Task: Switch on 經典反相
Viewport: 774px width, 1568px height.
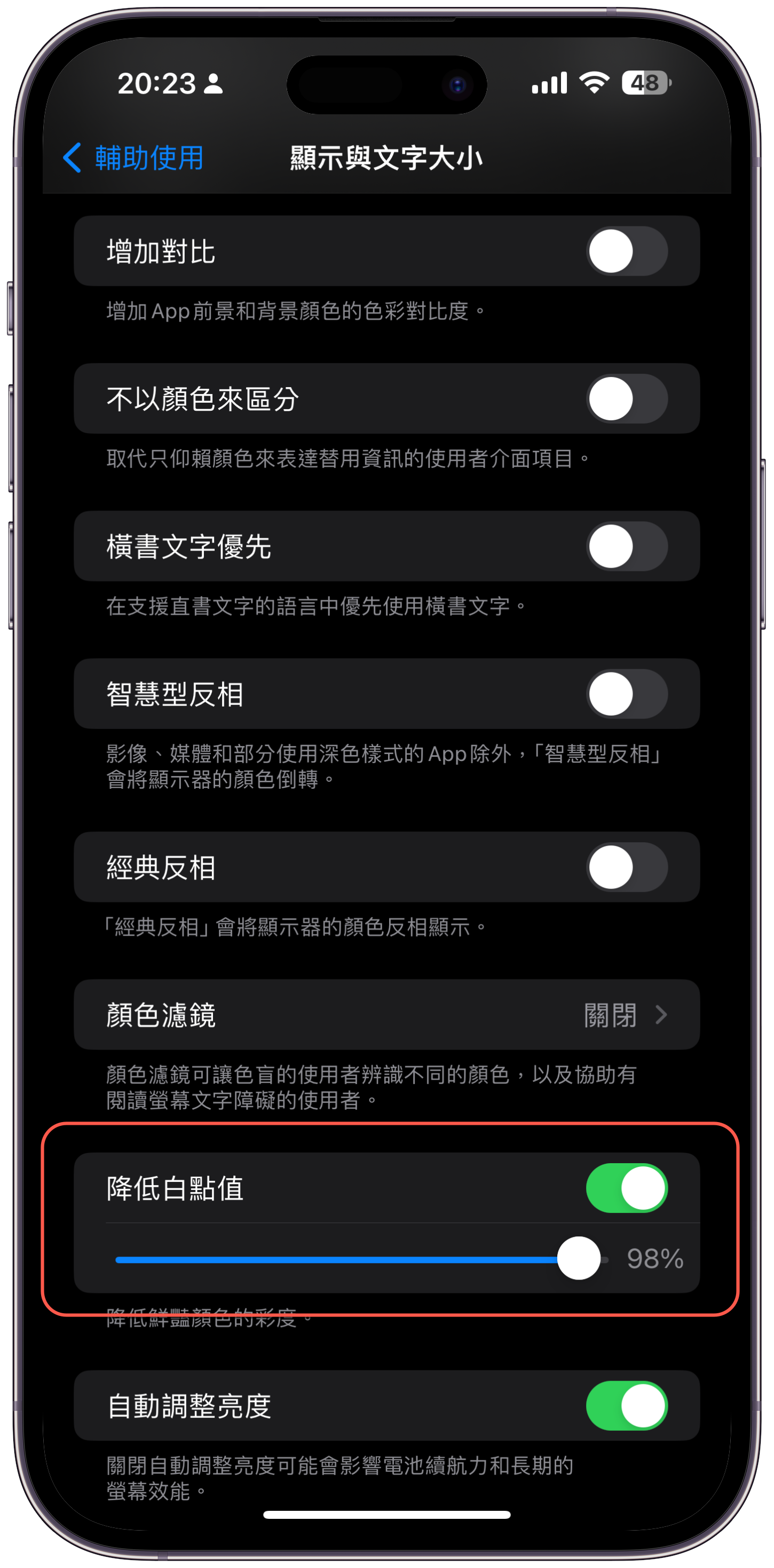Action: pos(626,867)
